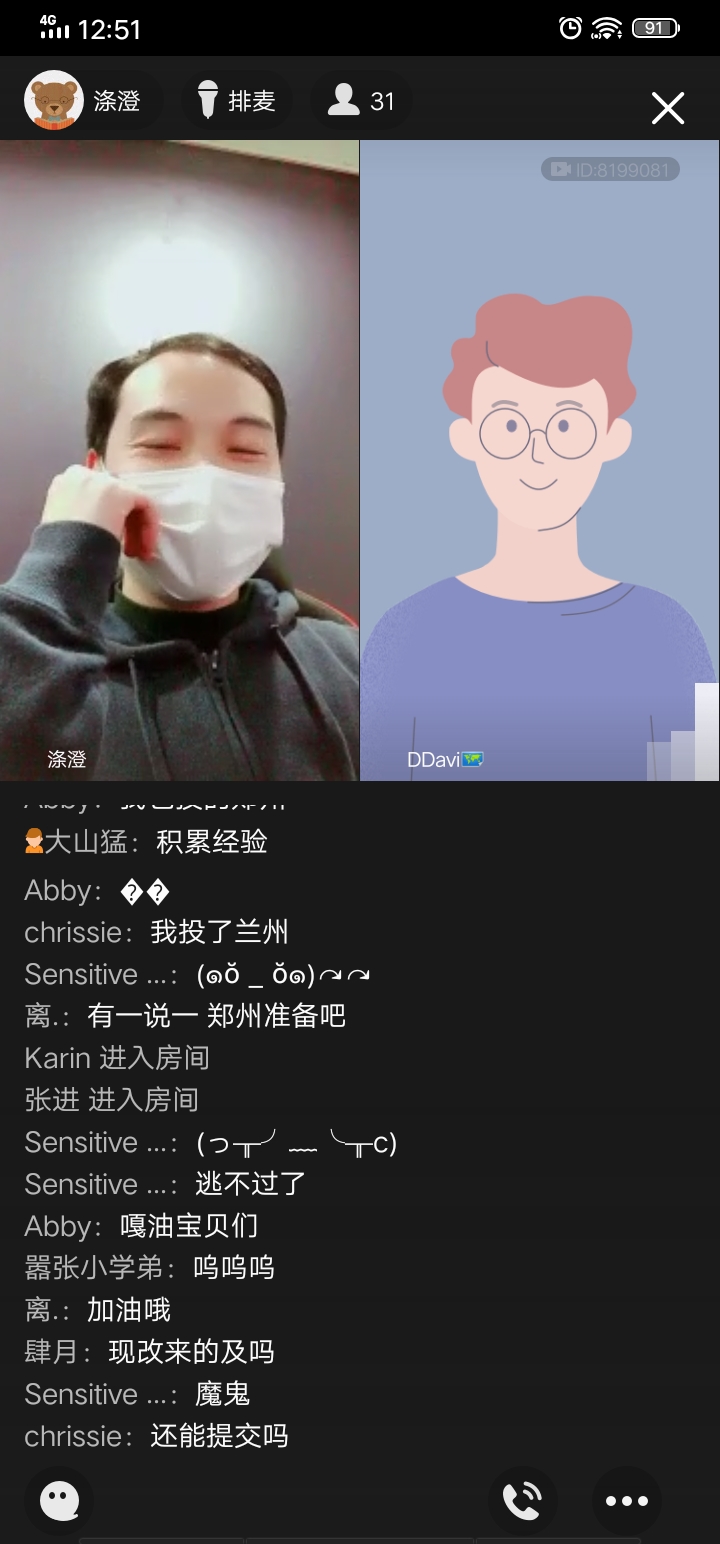Close the live room
The width and height of the screenshot is (720, 1544).
click(667, 108)
